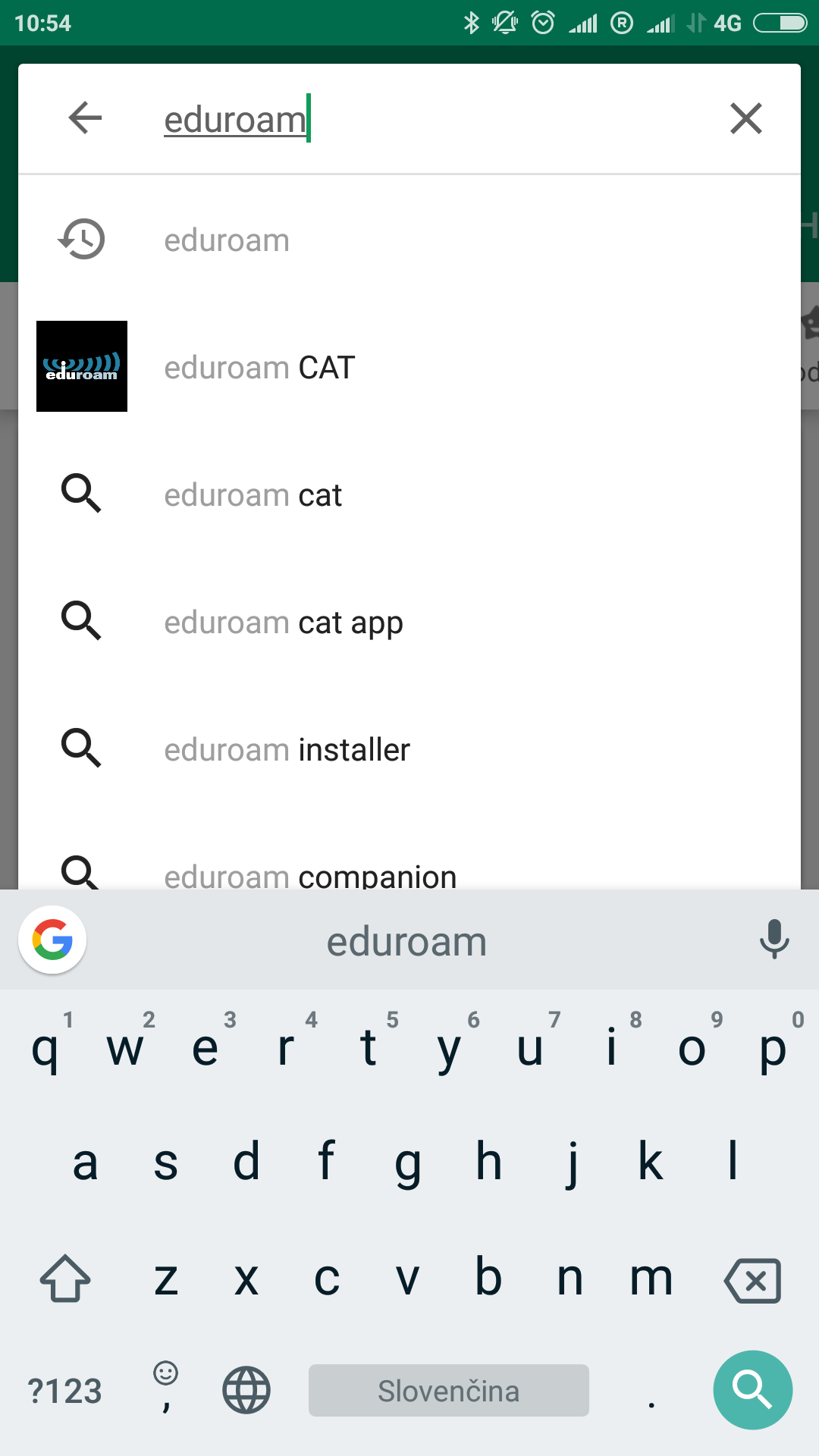Start voice input with the microphone
The height and width of the screenshot is (1456, 819).
point(773,940)
